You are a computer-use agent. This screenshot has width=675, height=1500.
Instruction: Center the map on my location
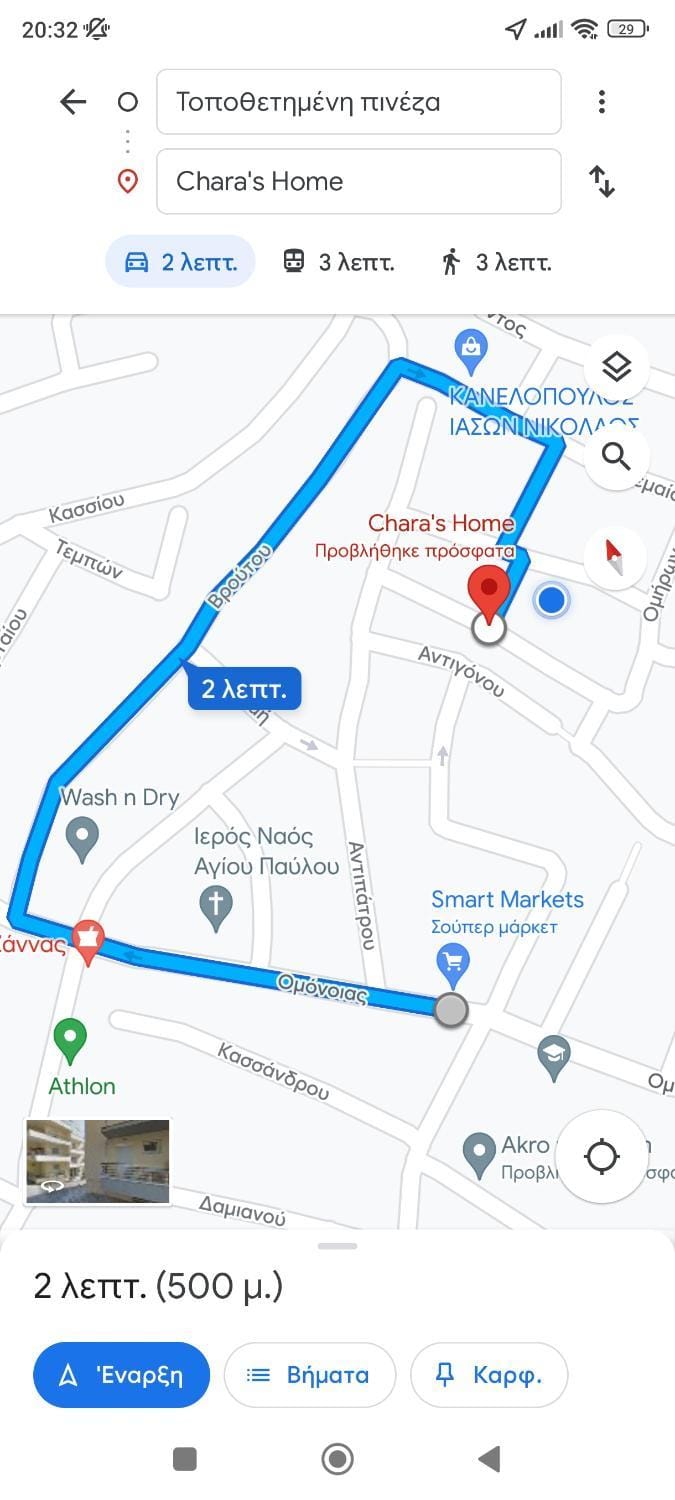click(602, 1157)
